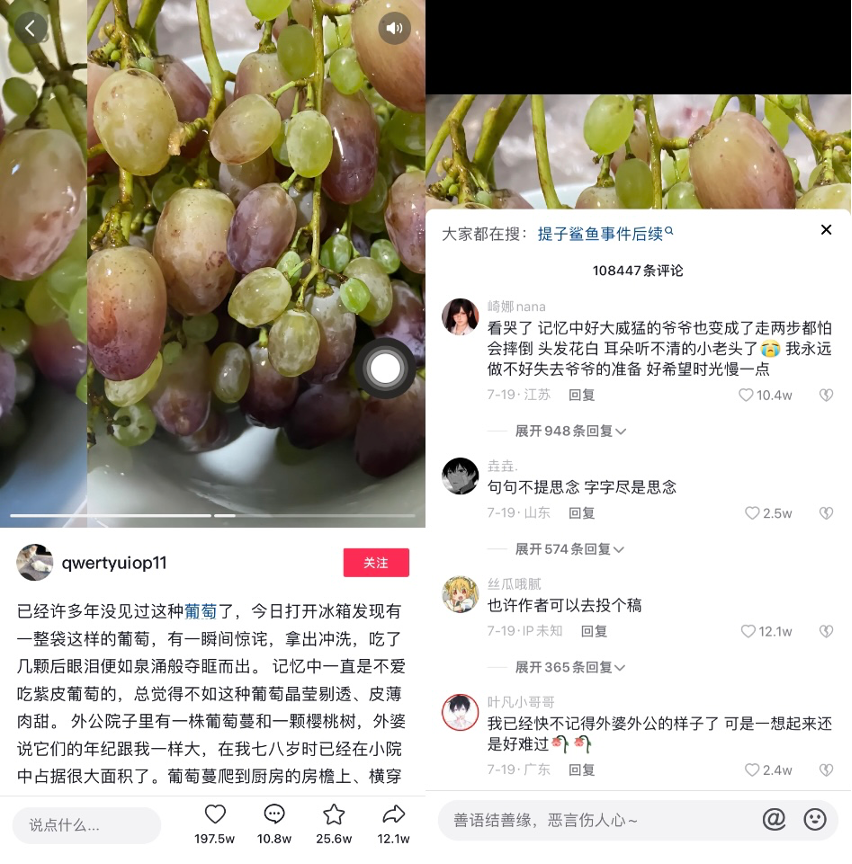This screenshot has height=864, width=852.
Task: Open qwertyuiop11's profile avatar
Action: click(x=35, y=563)
